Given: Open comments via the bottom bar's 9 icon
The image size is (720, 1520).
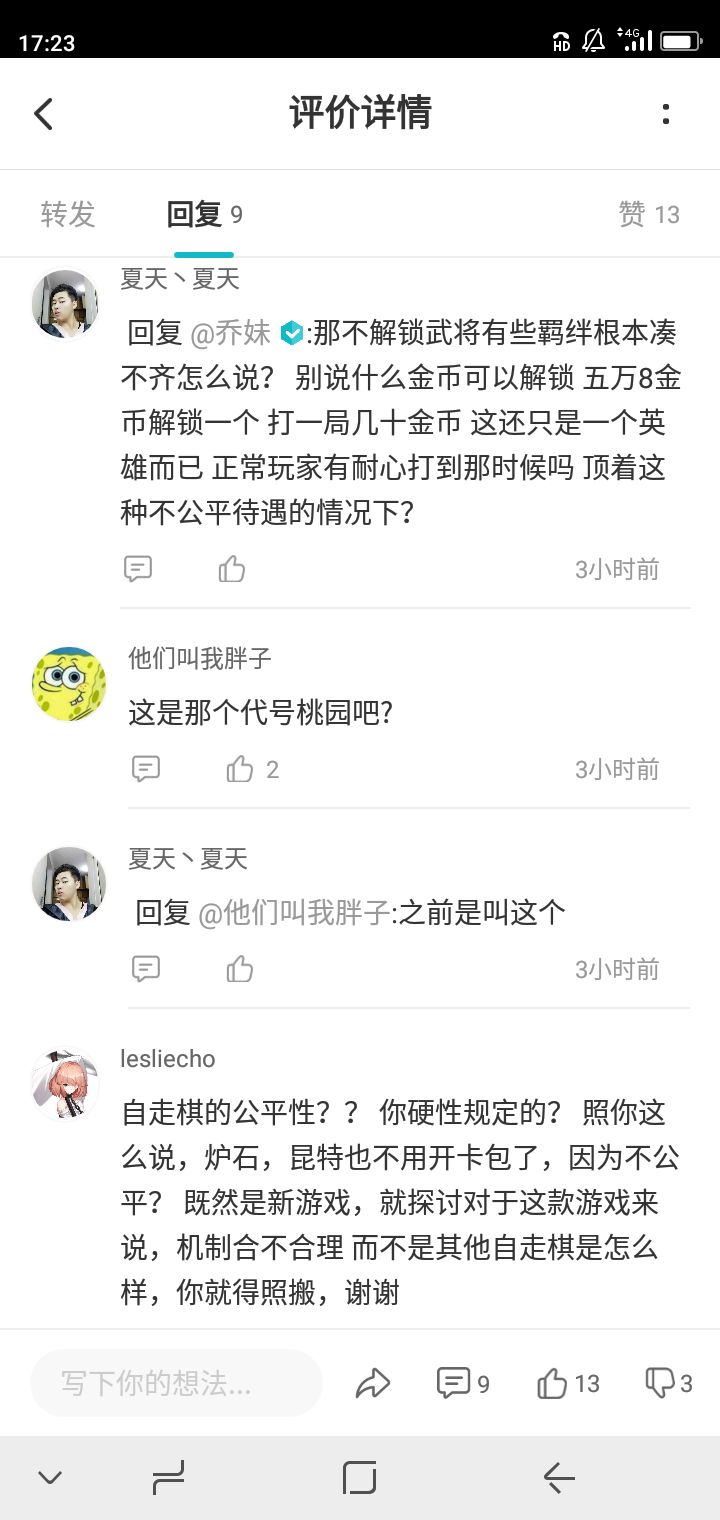Looking at the screenshot, I should coord(463,1384).
